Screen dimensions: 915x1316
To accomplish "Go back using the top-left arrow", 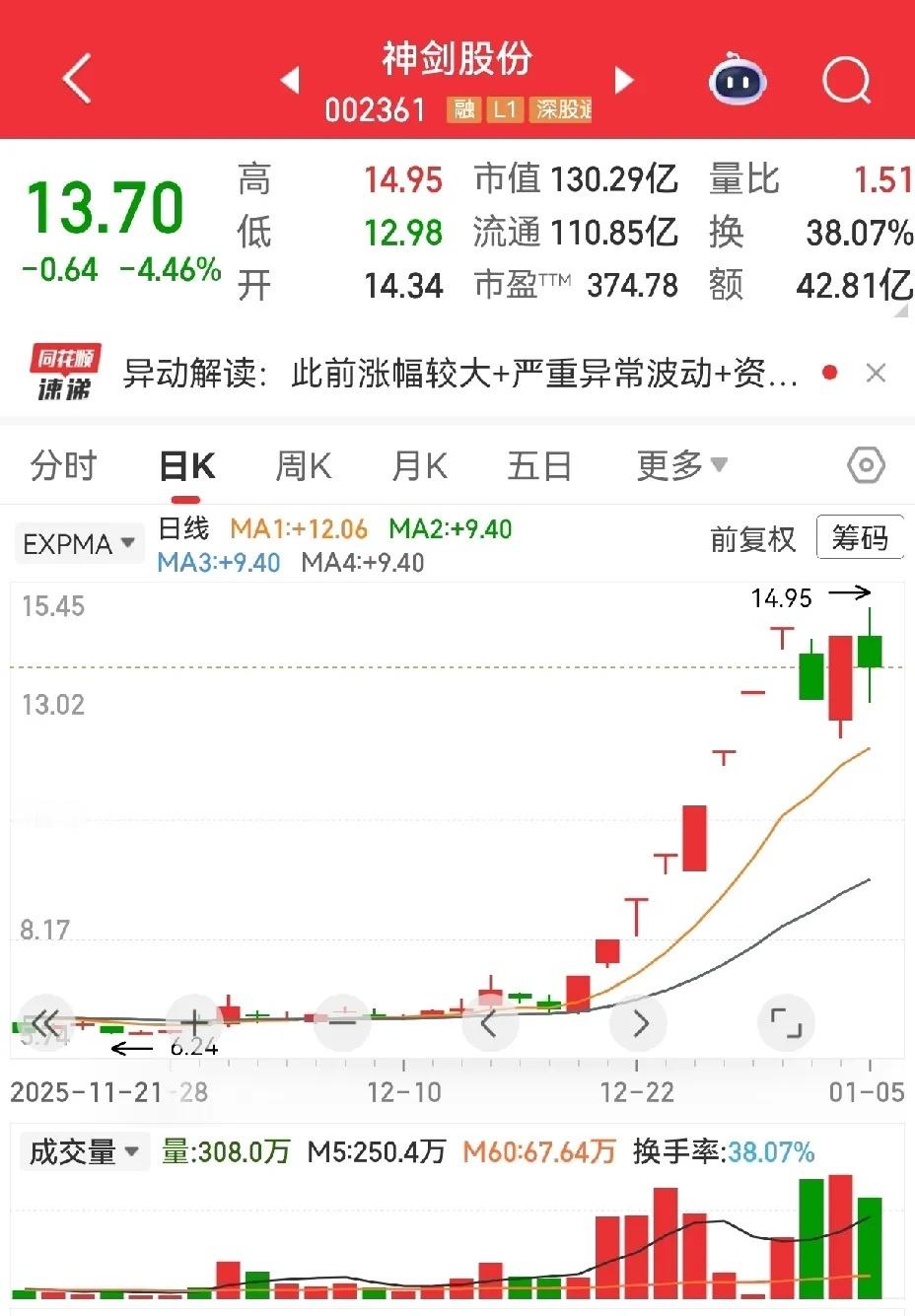I will (77, 79).
